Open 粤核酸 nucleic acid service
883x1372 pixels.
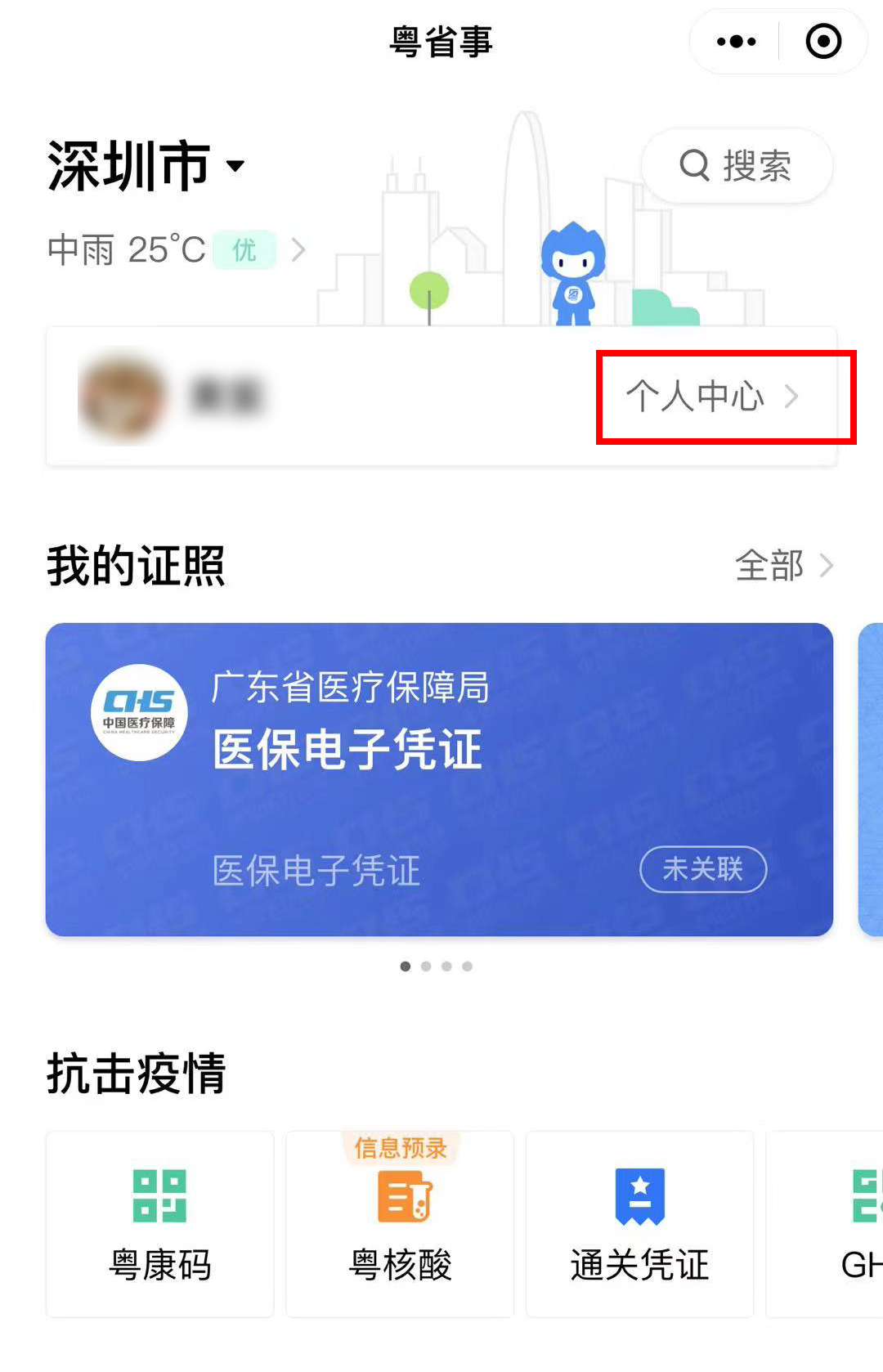400,1224
